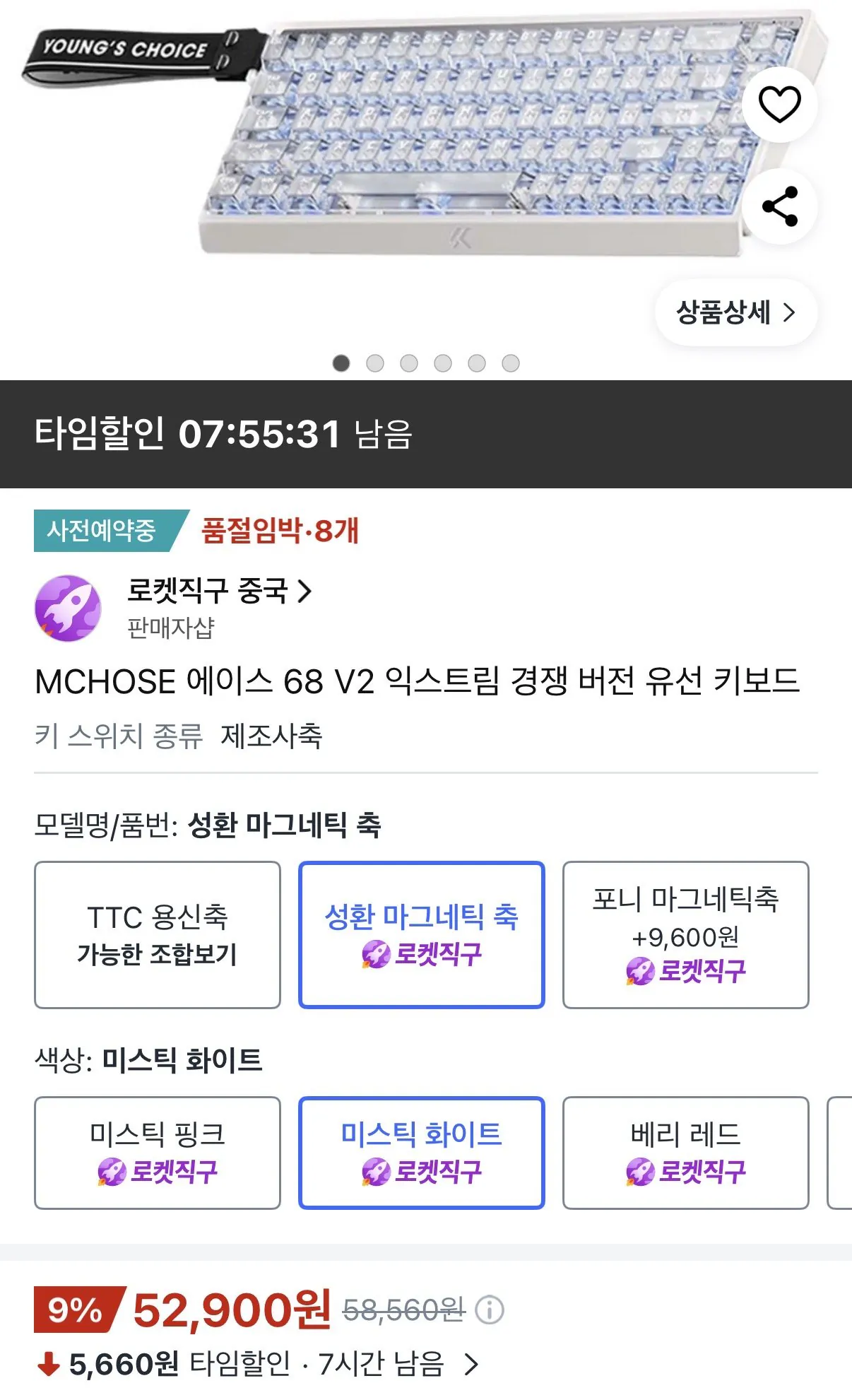This screenshot has height=1400, width=852.
Task: Open 상품상세 using its chevron arrow
Action: click(x=793, y=313)
